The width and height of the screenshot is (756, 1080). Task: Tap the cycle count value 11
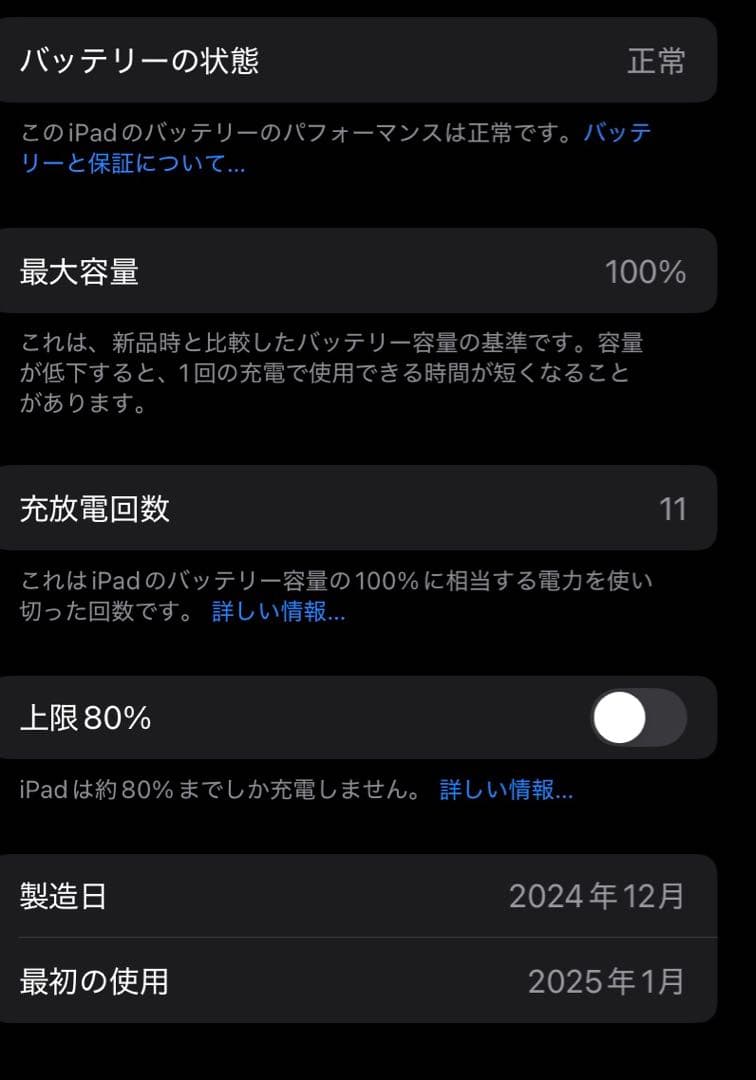coord(673,509)
